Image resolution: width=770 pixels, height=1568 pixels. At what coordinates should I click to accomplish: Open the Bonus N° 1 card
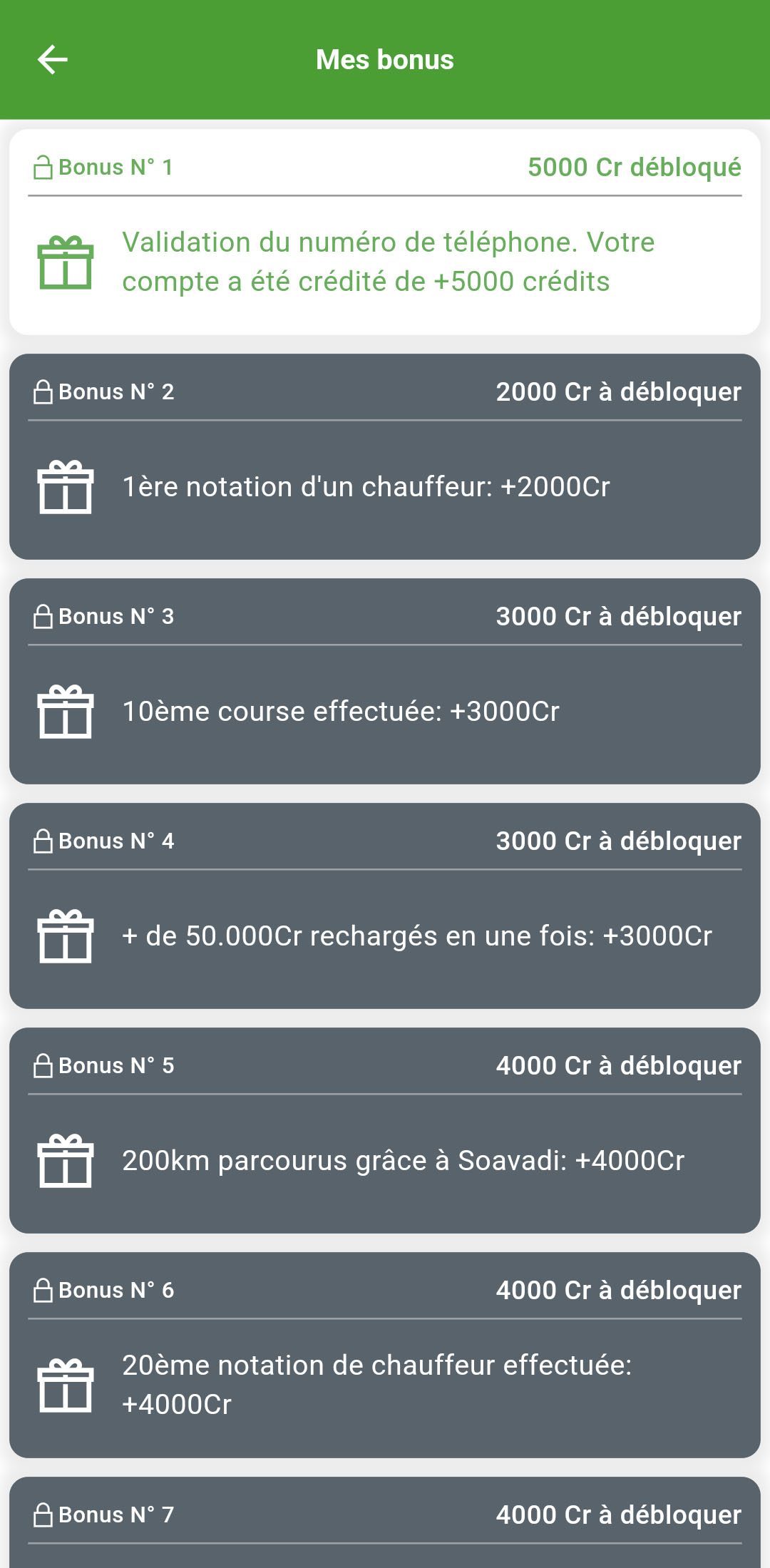(x=385, y=232)
